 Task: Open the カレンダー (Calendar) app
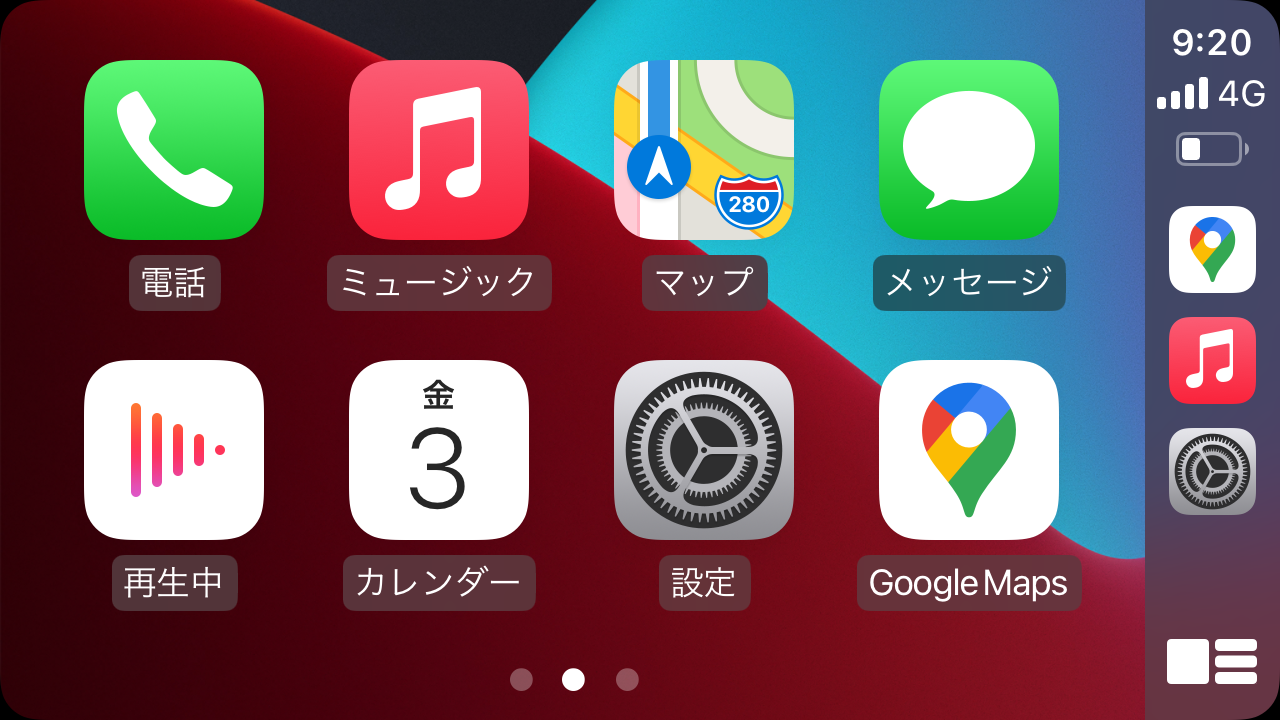(439, 450)
